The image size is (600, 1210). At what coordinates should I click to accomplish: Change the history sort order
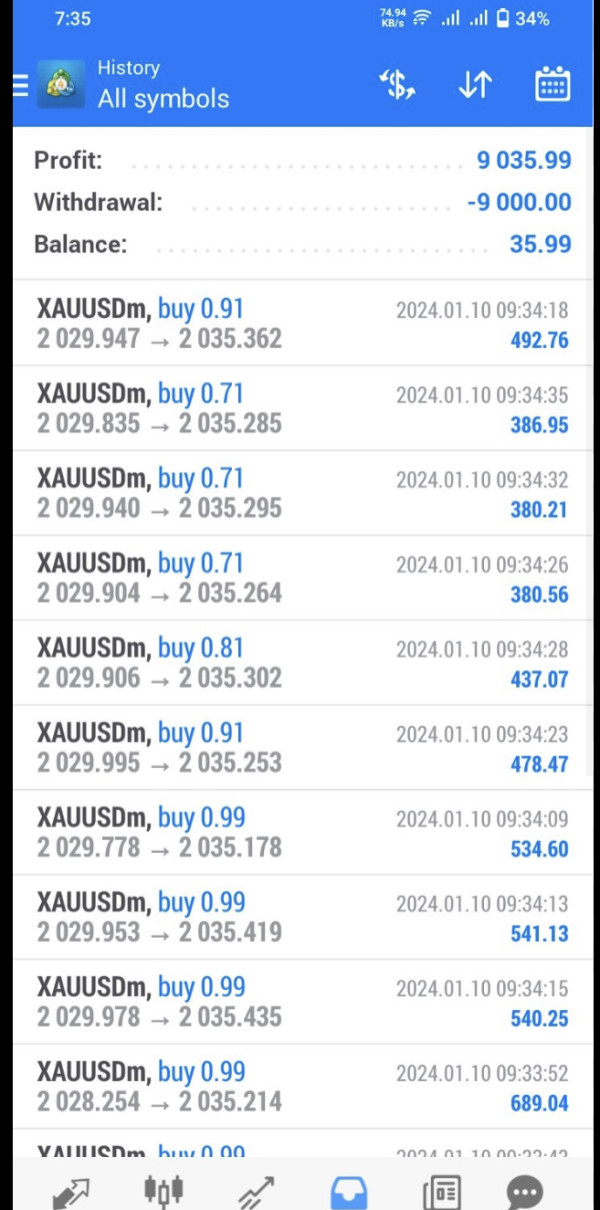click(475, 86)
